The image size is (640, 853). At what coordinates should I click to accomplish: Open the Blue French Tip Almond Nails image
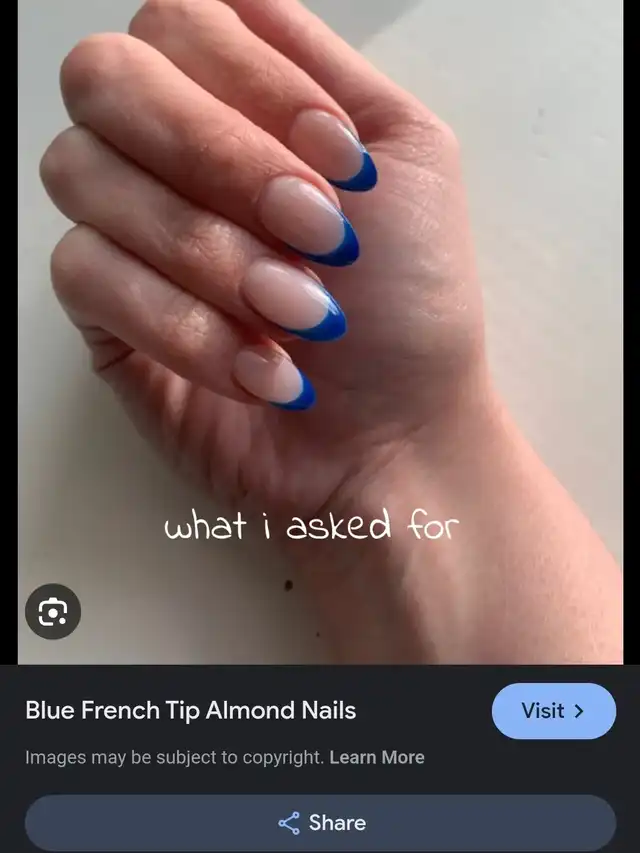pos(320,332)
